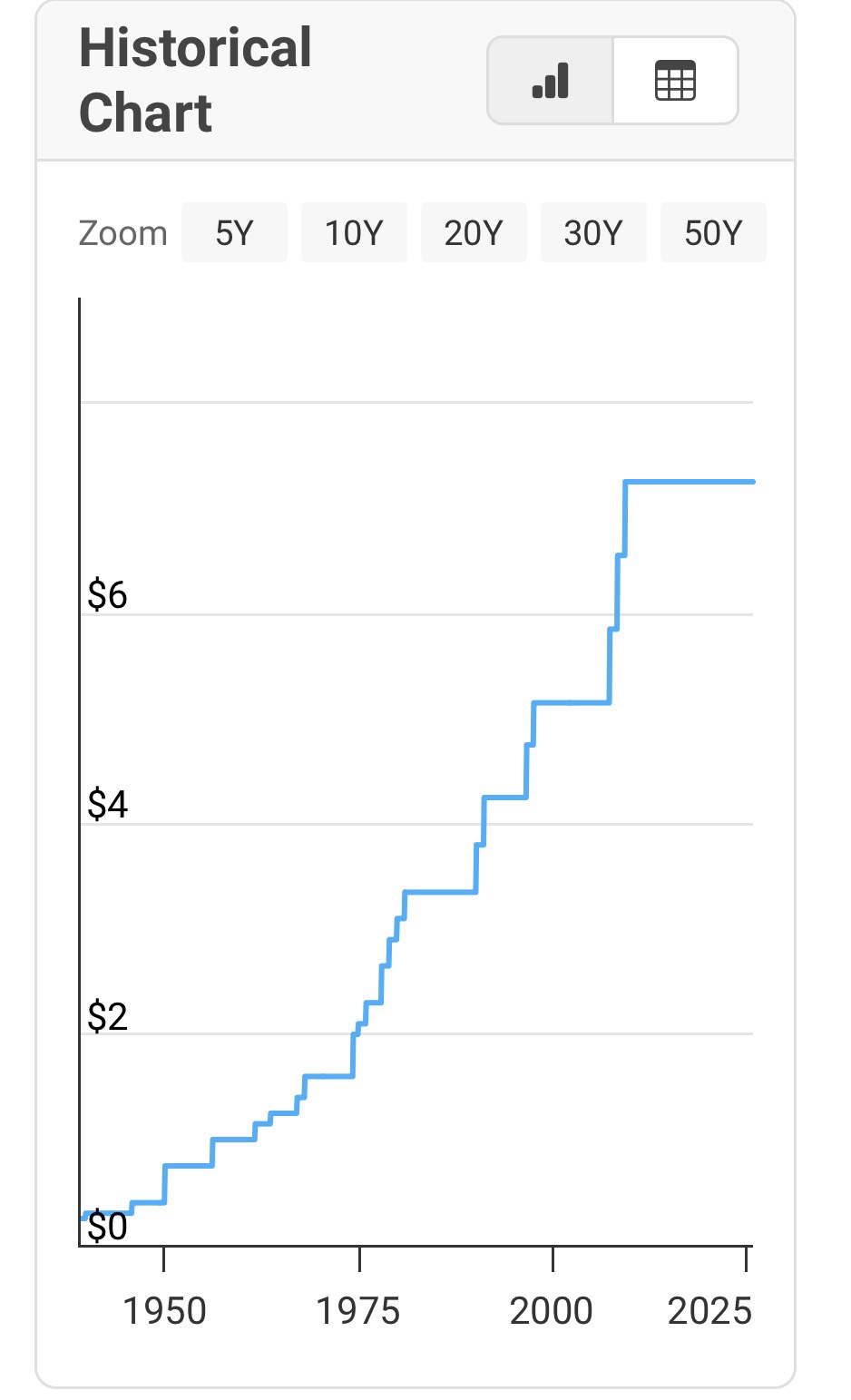Switch to the table view
The image size is (851, 1400).
[x=675, y=81]
